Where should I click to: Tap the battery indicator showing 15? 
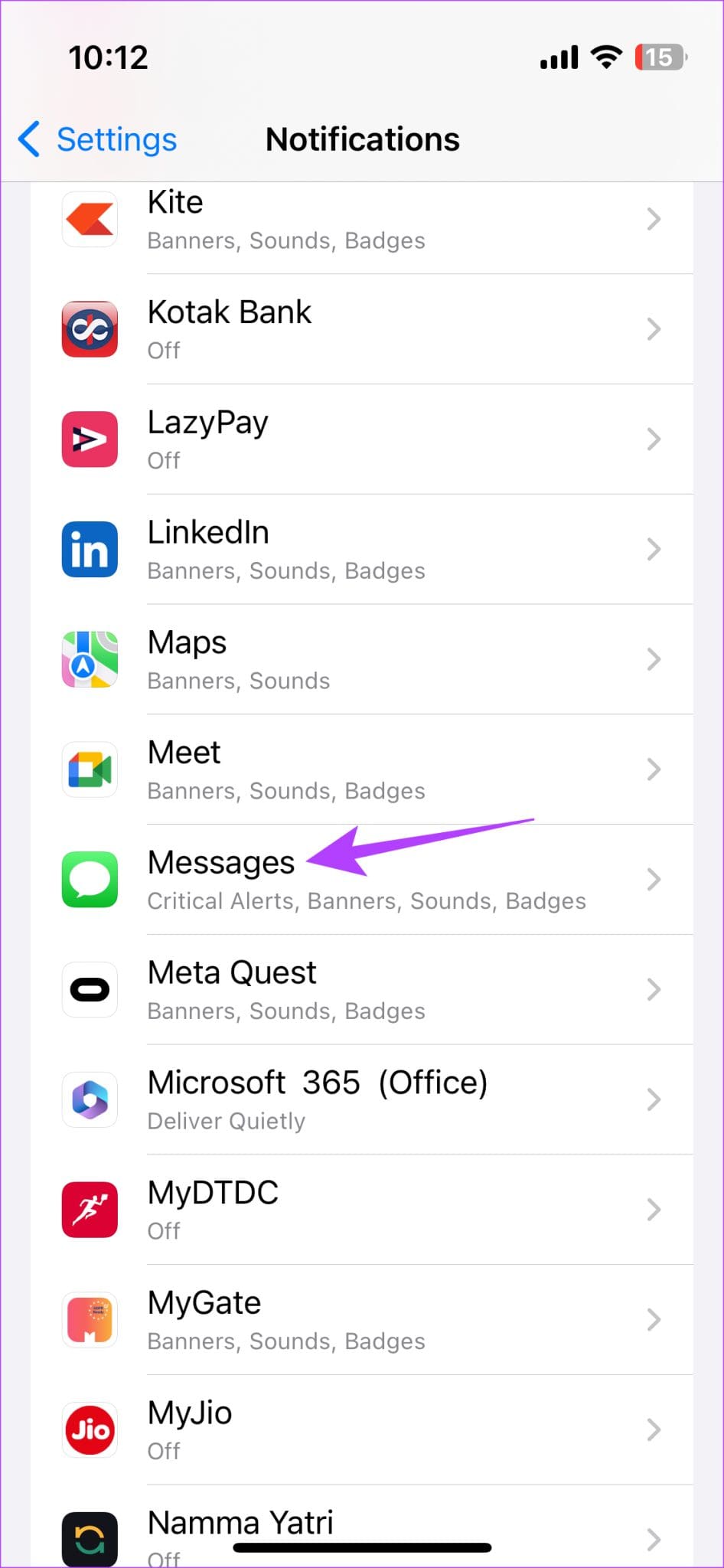click(660, 56)
